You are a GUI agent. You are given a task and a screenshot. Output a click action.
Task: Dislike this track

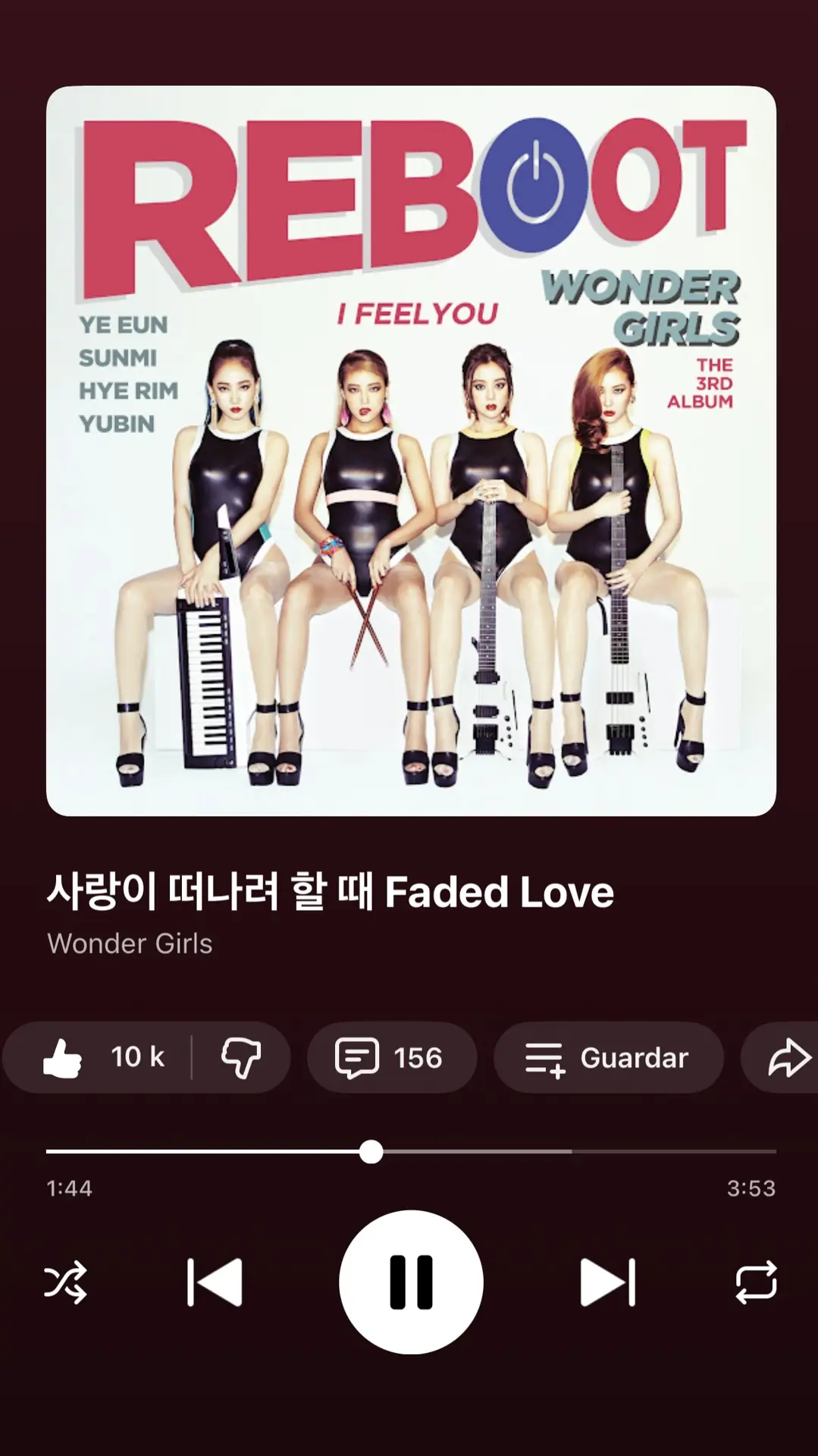[241, 1057]
